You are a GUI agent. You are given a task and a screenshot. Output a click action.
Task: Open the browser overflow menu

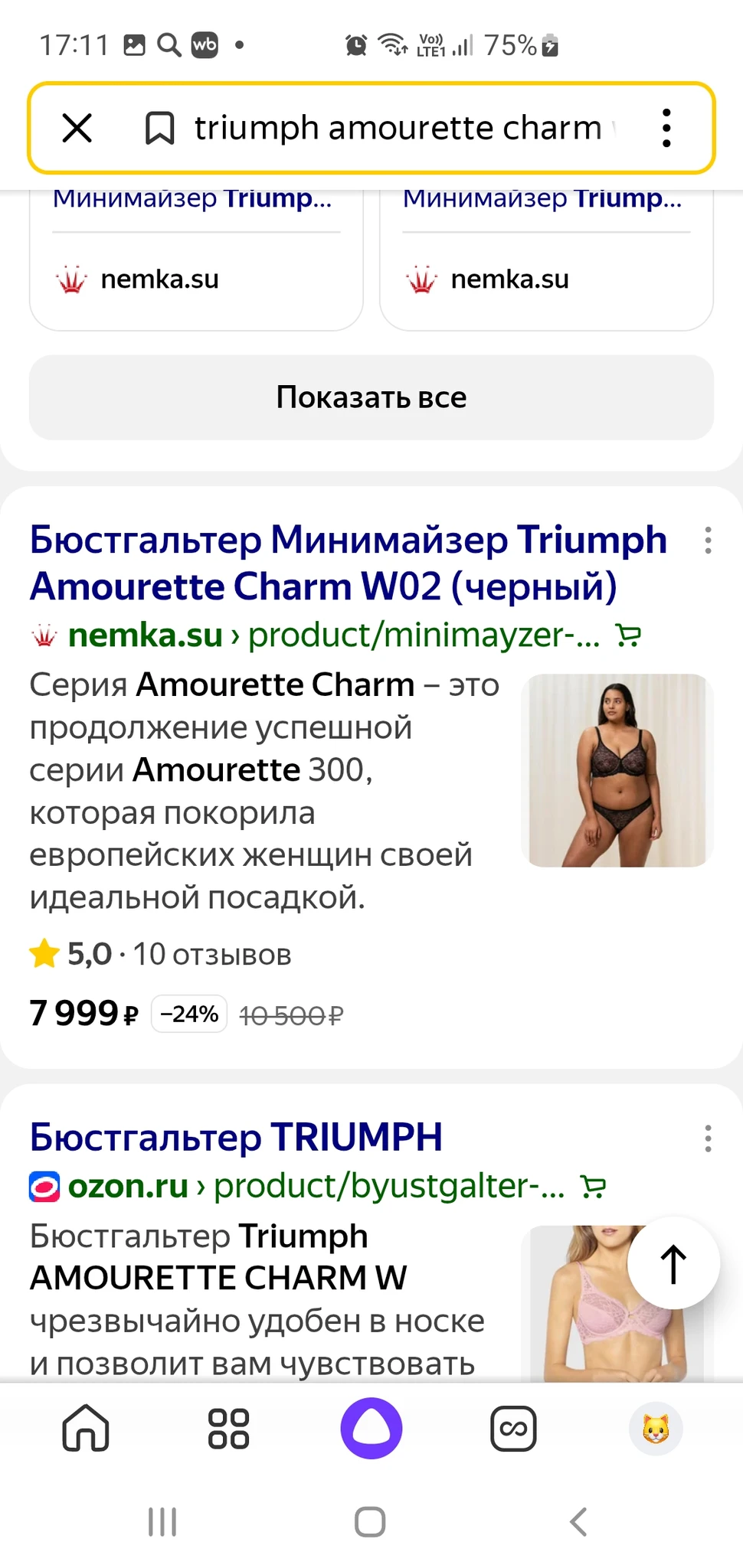(x=666, y=128)
